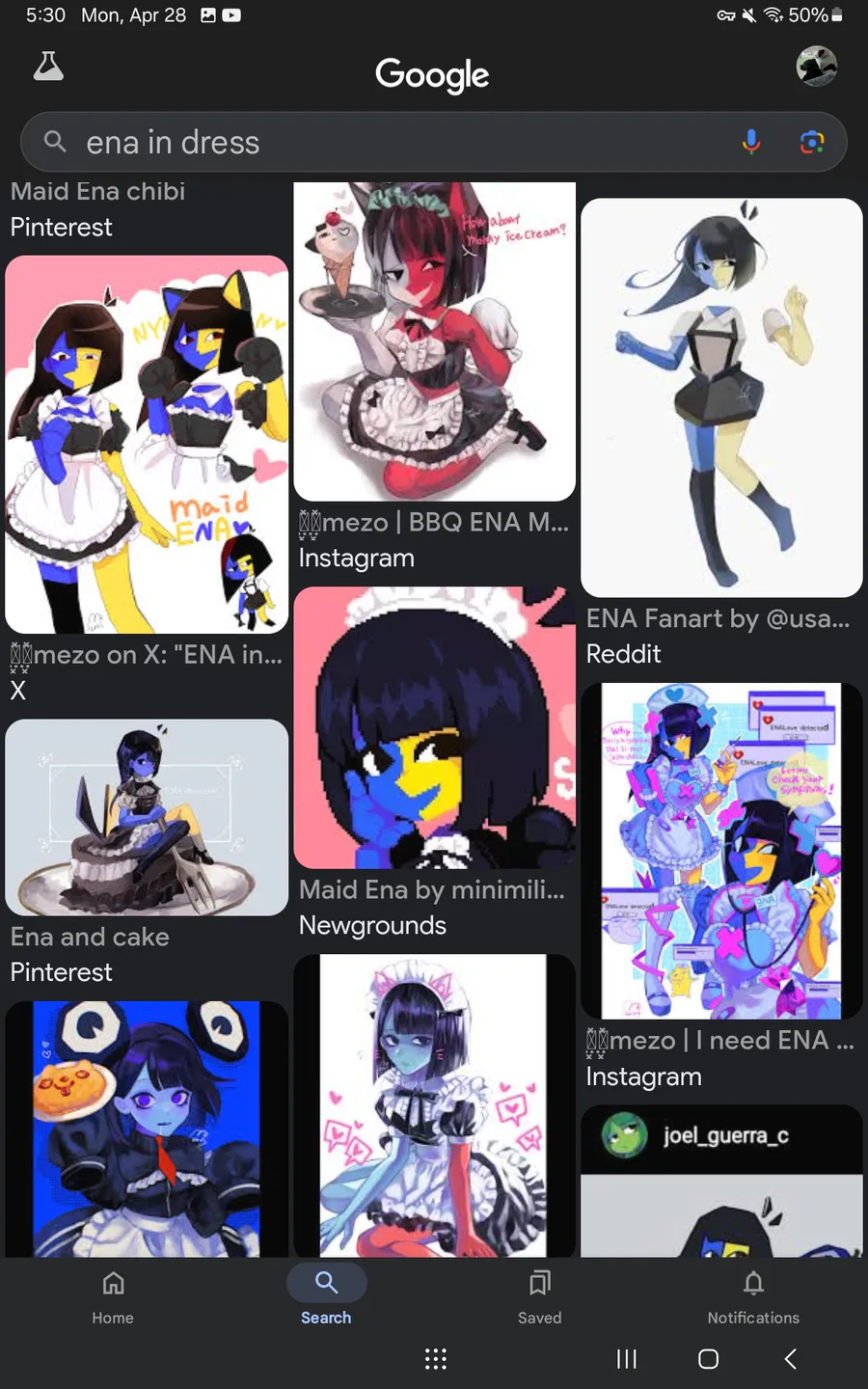Open Maid Ena by minimili Newgrounds image
This screenshot has width=868, height=1389.
[x=434, y=728]
